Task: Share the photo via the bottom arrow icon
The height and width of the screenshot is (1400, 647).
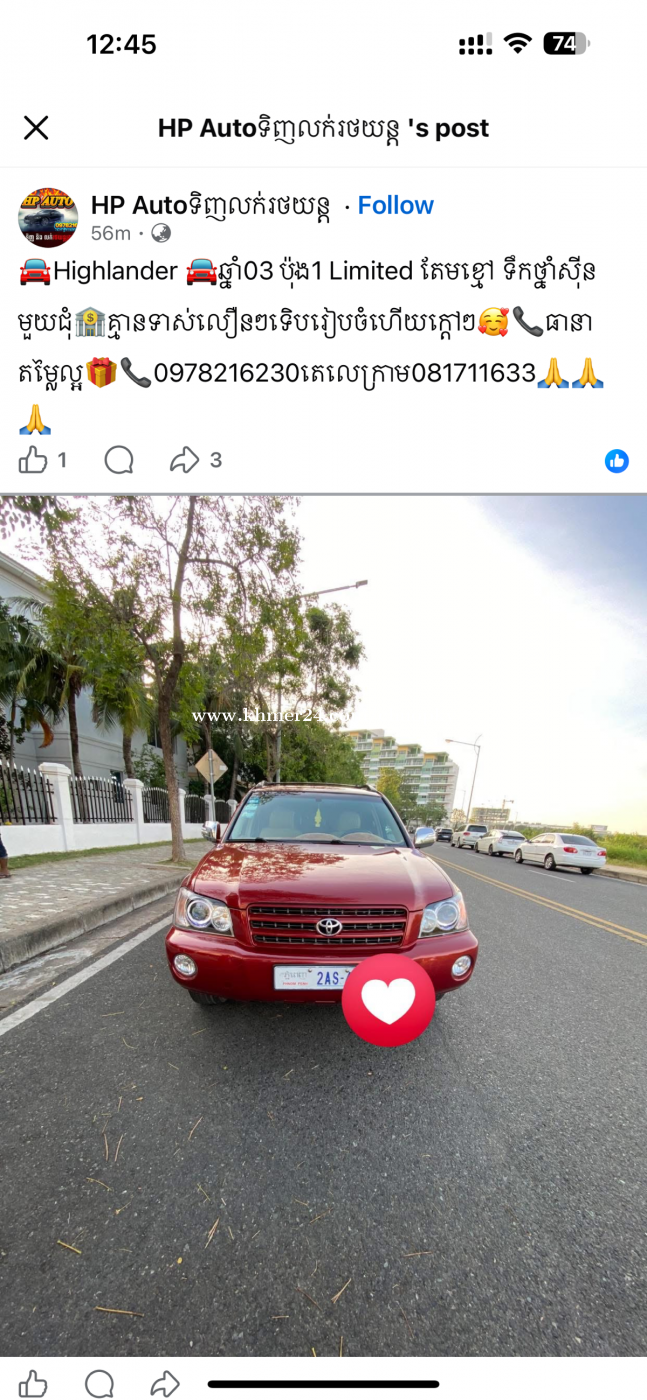Action: 165,1383
